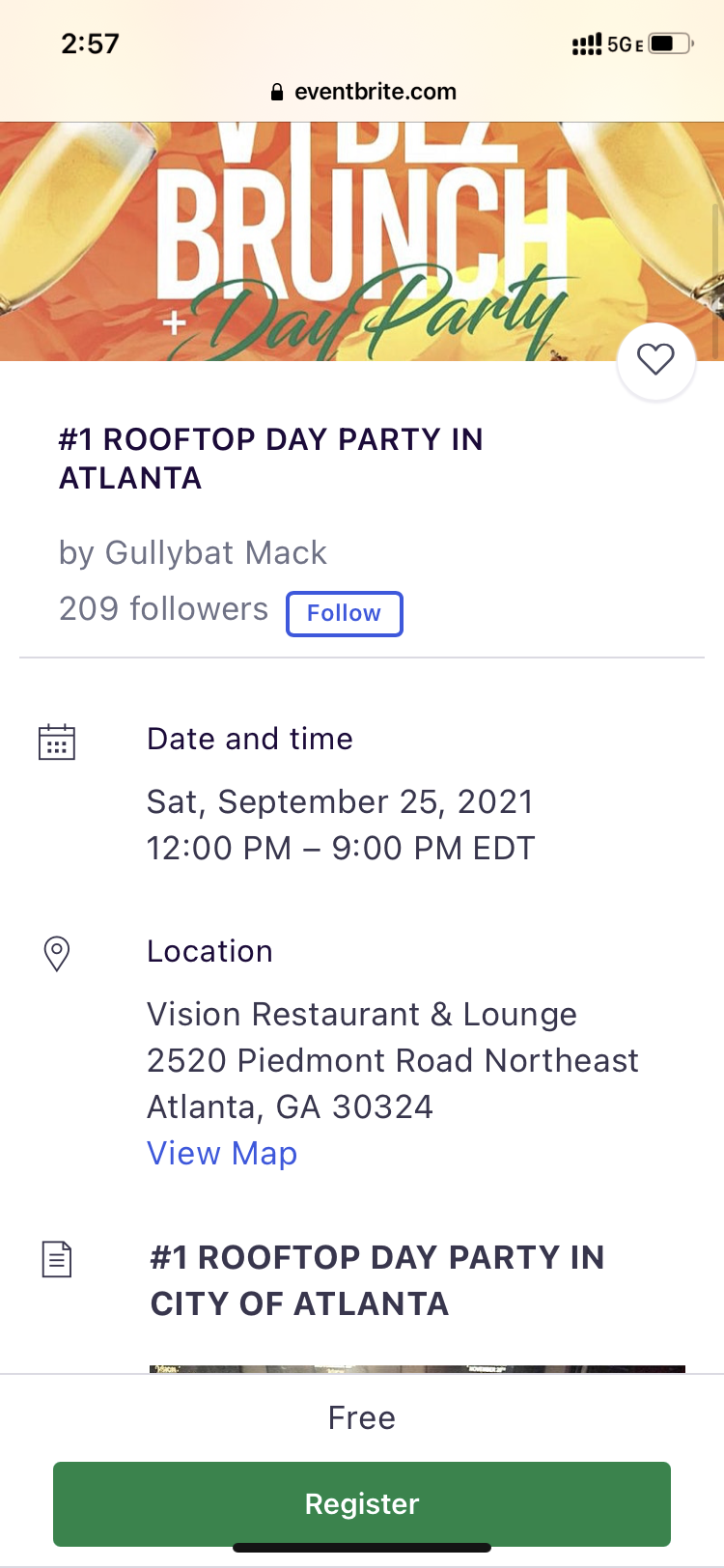Viewport: 724px width, 1568px height.
Task: Register for the rooftop day party
Action: pos(362,1503)
